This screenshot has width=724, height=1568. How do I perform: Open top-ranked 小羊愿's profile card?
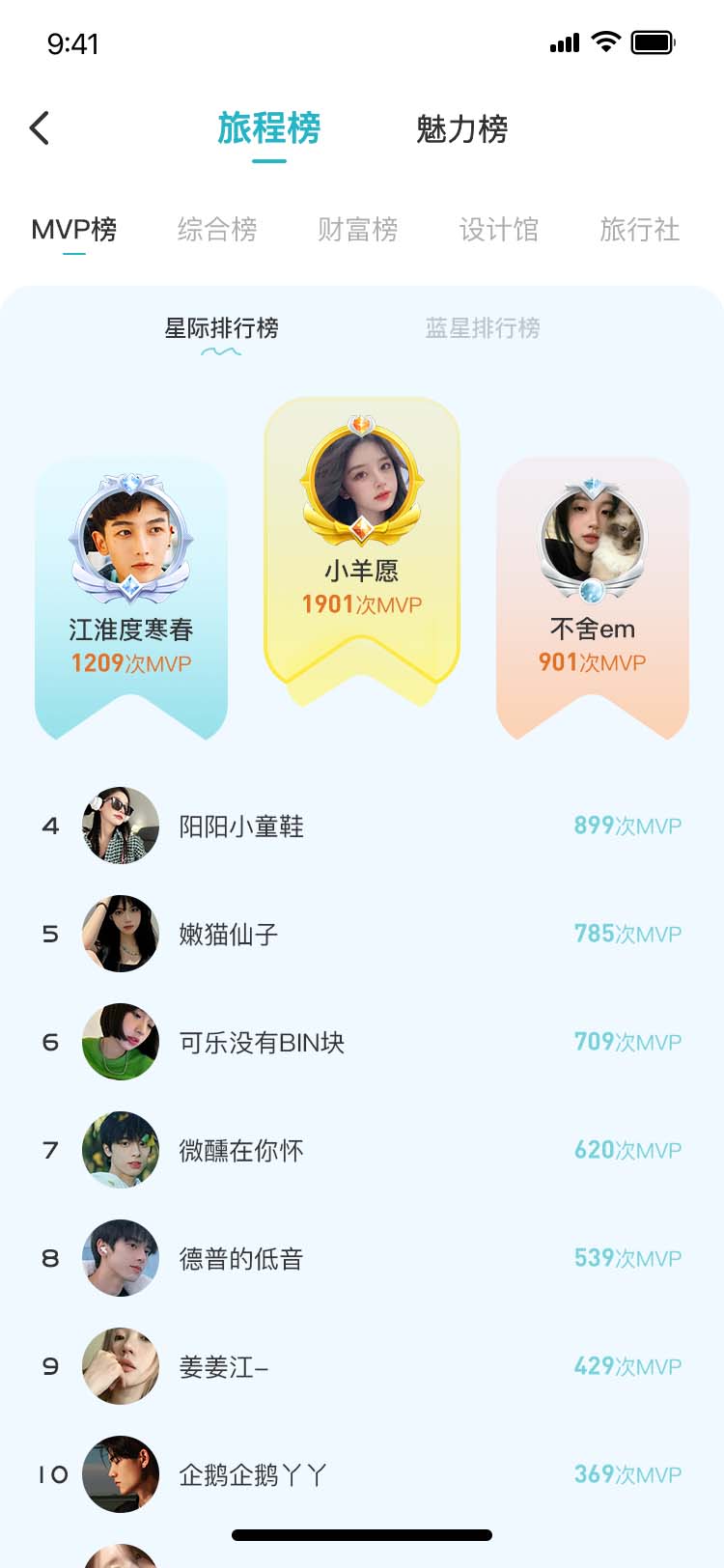click(362, 541)
